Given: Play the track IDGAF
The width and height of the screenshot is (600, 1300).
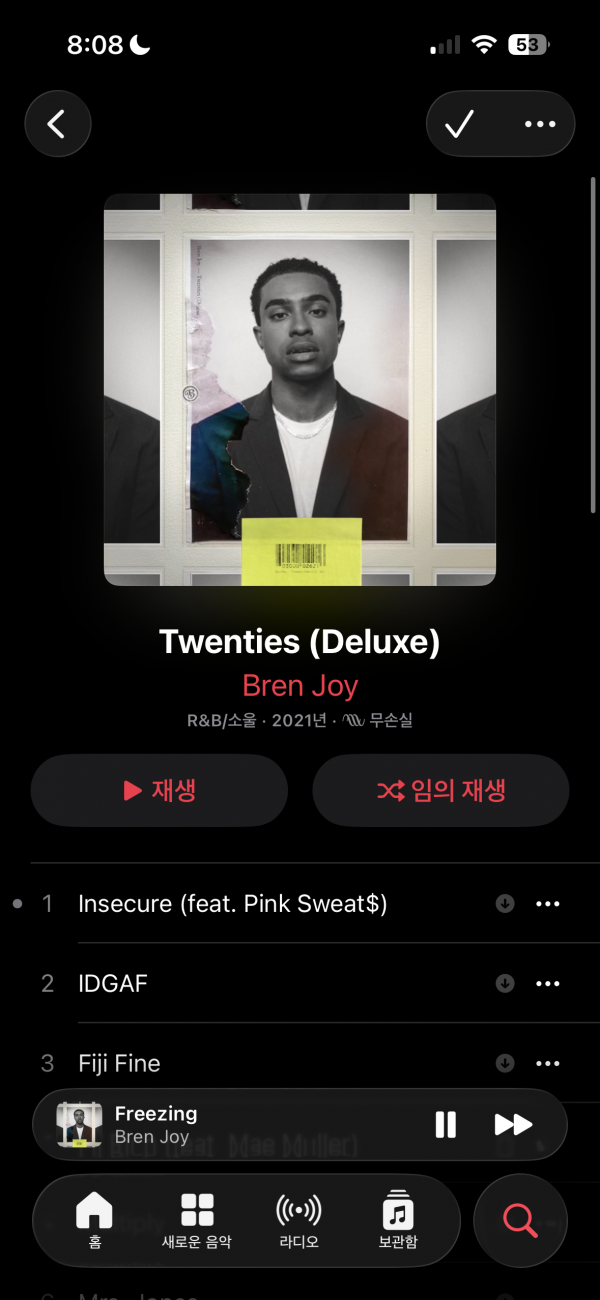Looking at the screenshot, I should coord(113,984).
